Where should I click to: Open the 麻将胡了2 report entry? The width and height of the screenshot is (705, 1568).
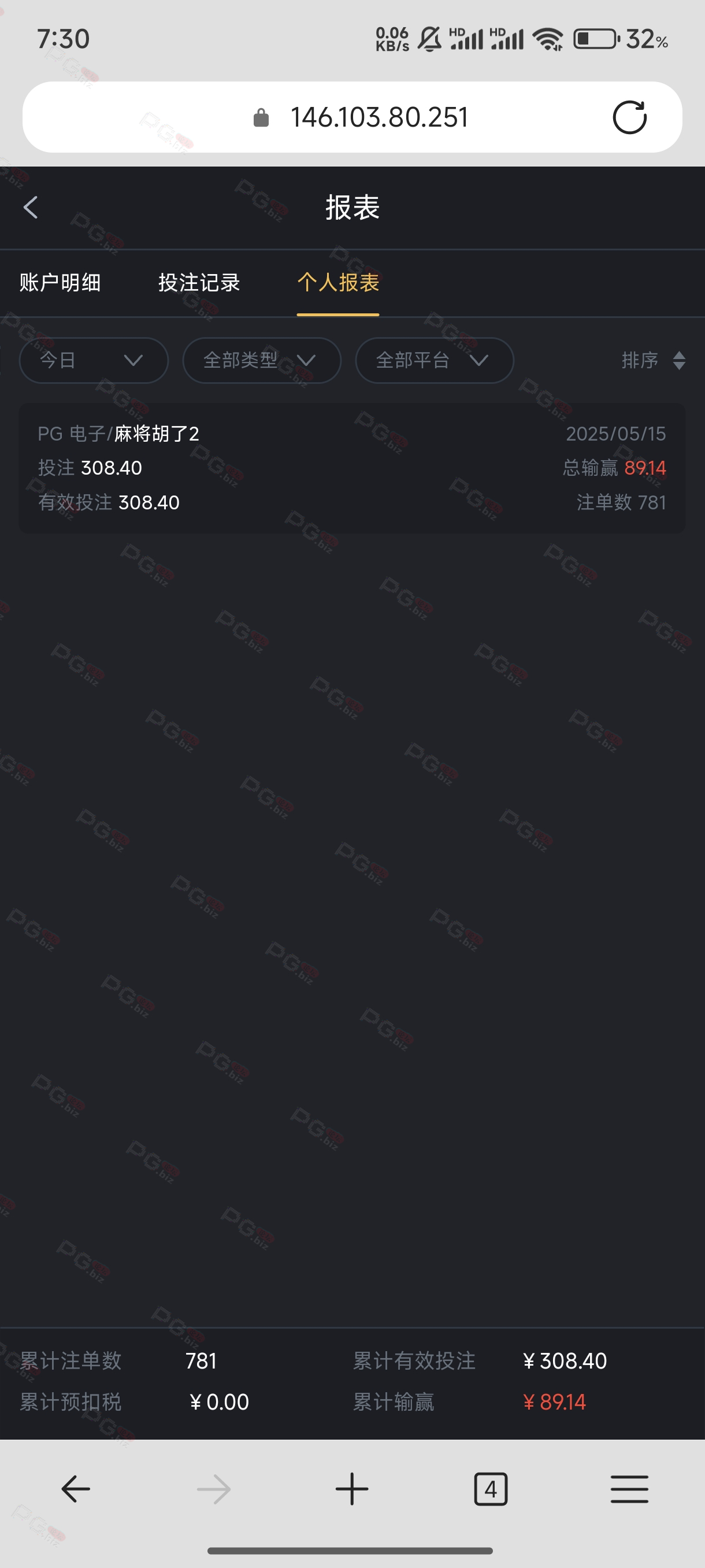click(x=351, y=468)
